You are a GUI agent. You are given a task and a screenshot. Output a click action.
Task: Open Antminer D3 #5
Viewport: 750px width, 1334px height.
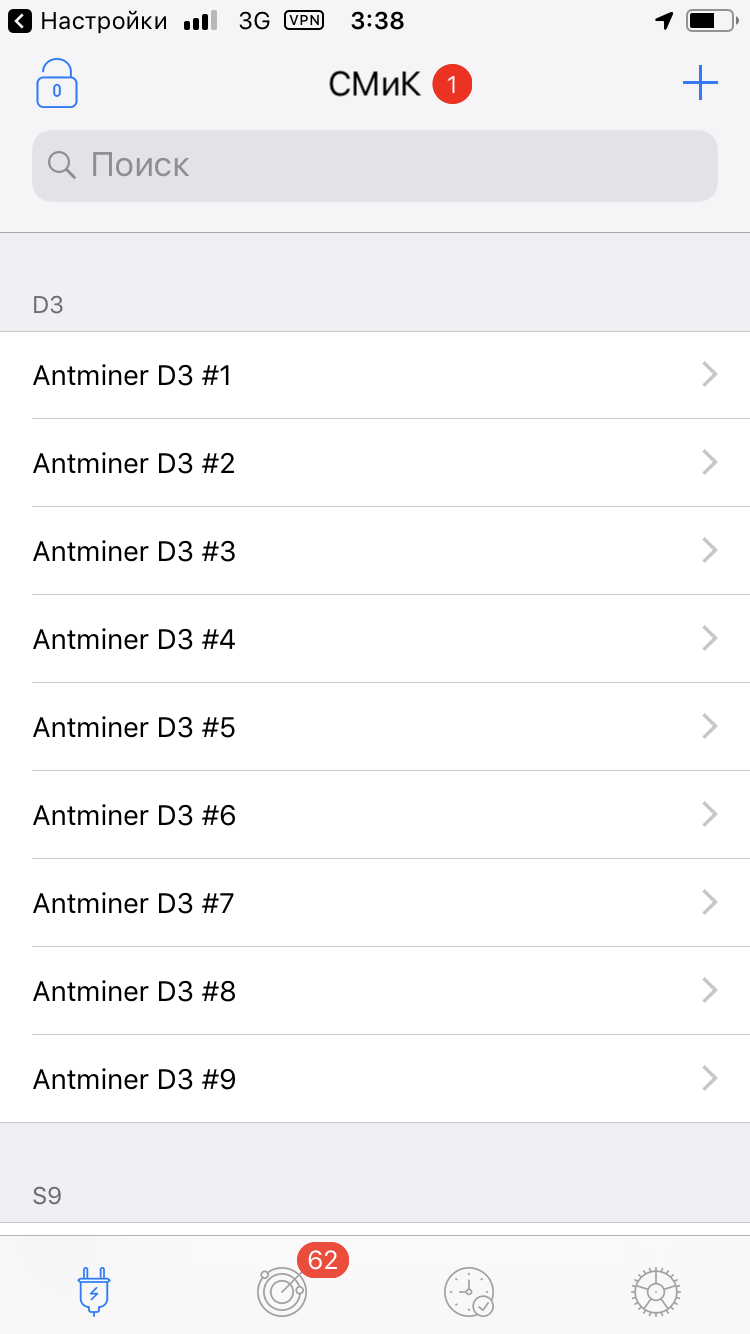tap(375, 727)
